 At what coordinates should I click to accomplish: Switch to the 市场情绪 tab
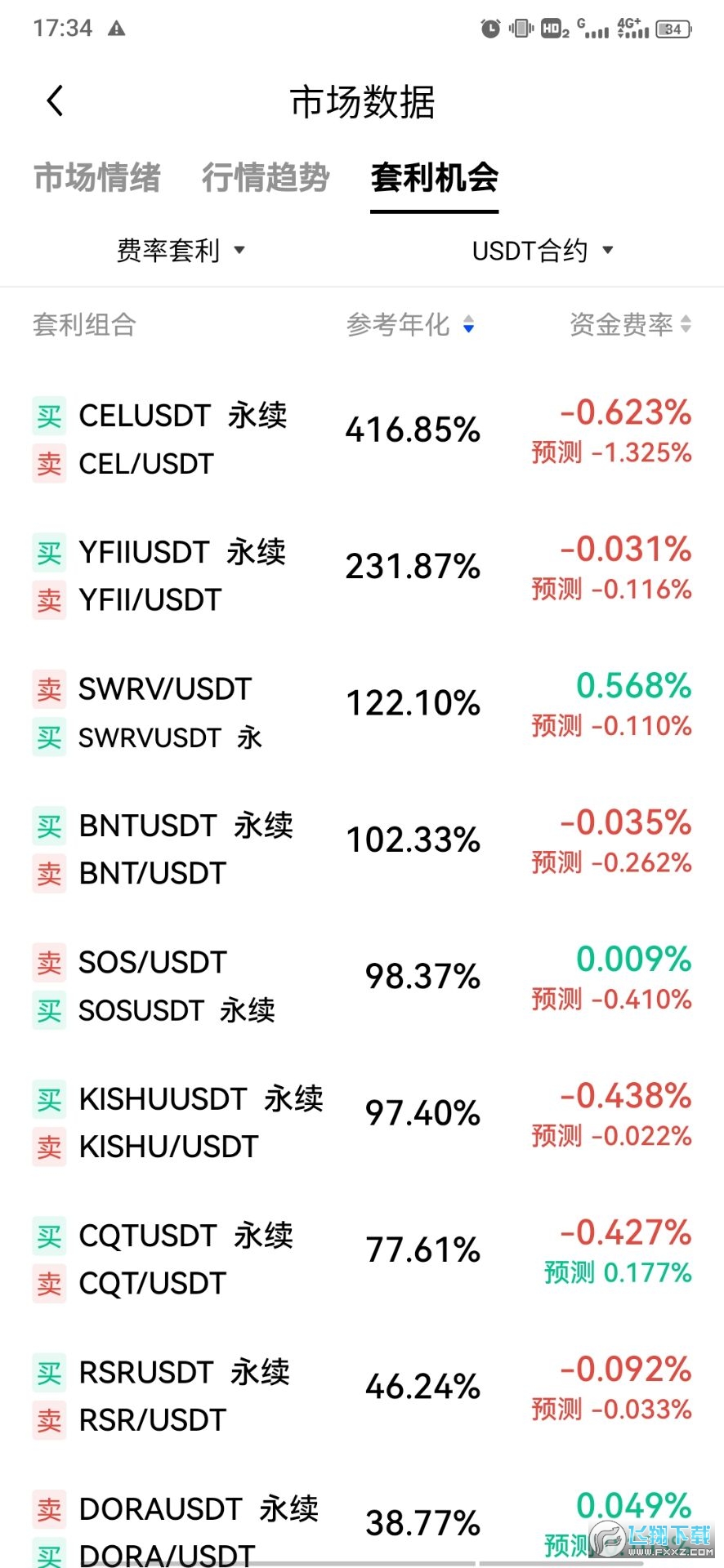point(97,178)
